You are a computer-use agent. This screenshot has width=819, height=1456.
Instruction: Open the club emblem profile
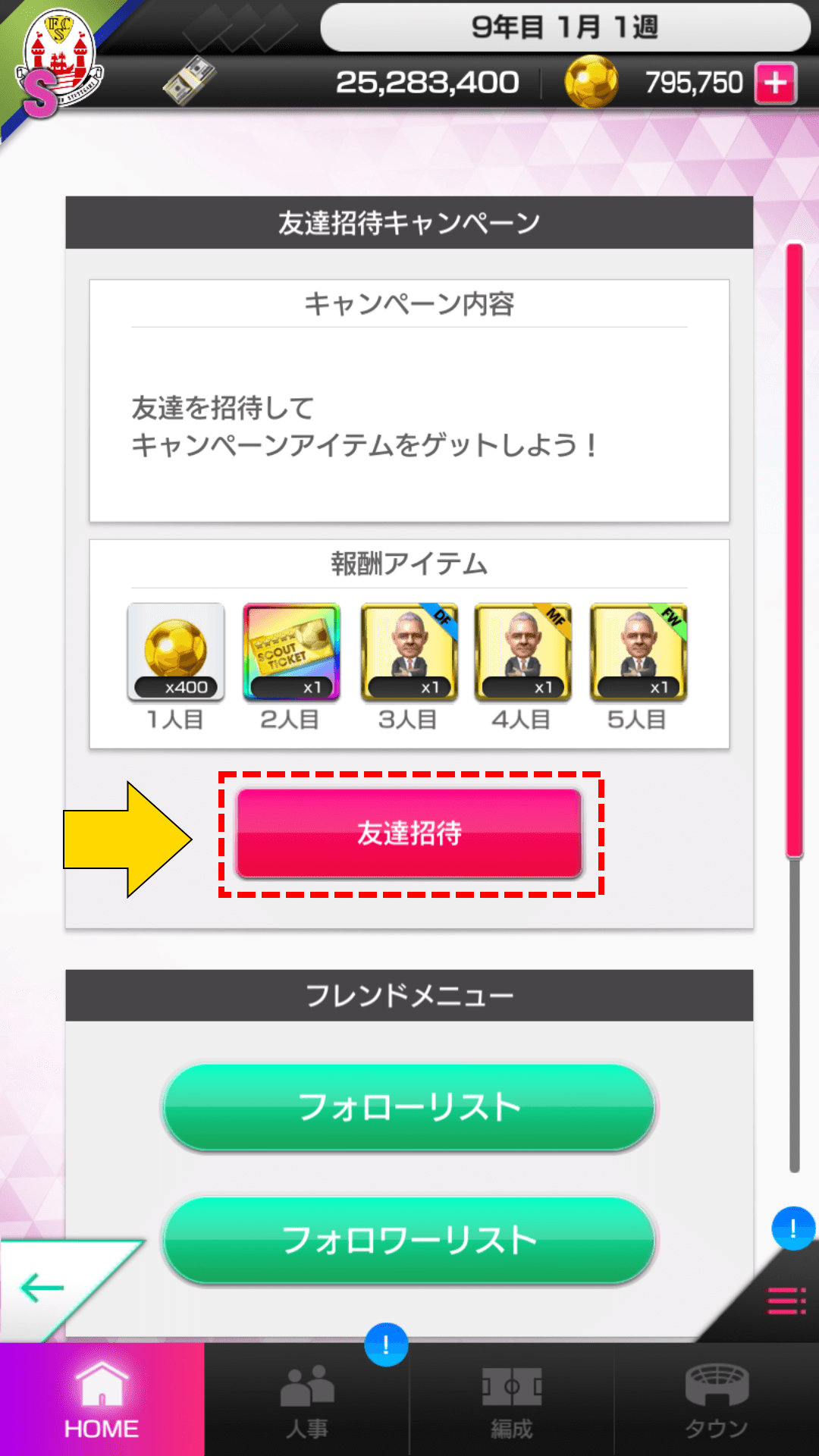point(58,61)
